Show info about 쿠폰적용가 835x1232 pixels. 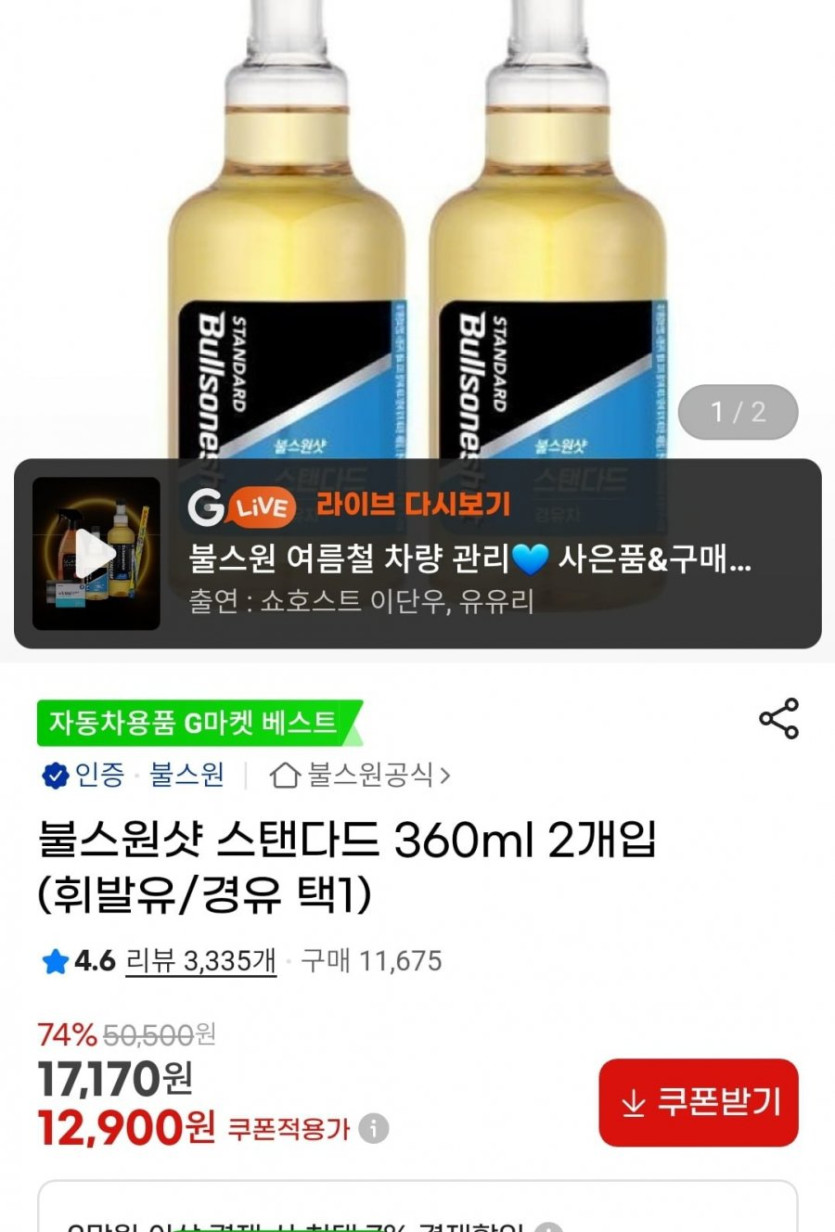374,1129
